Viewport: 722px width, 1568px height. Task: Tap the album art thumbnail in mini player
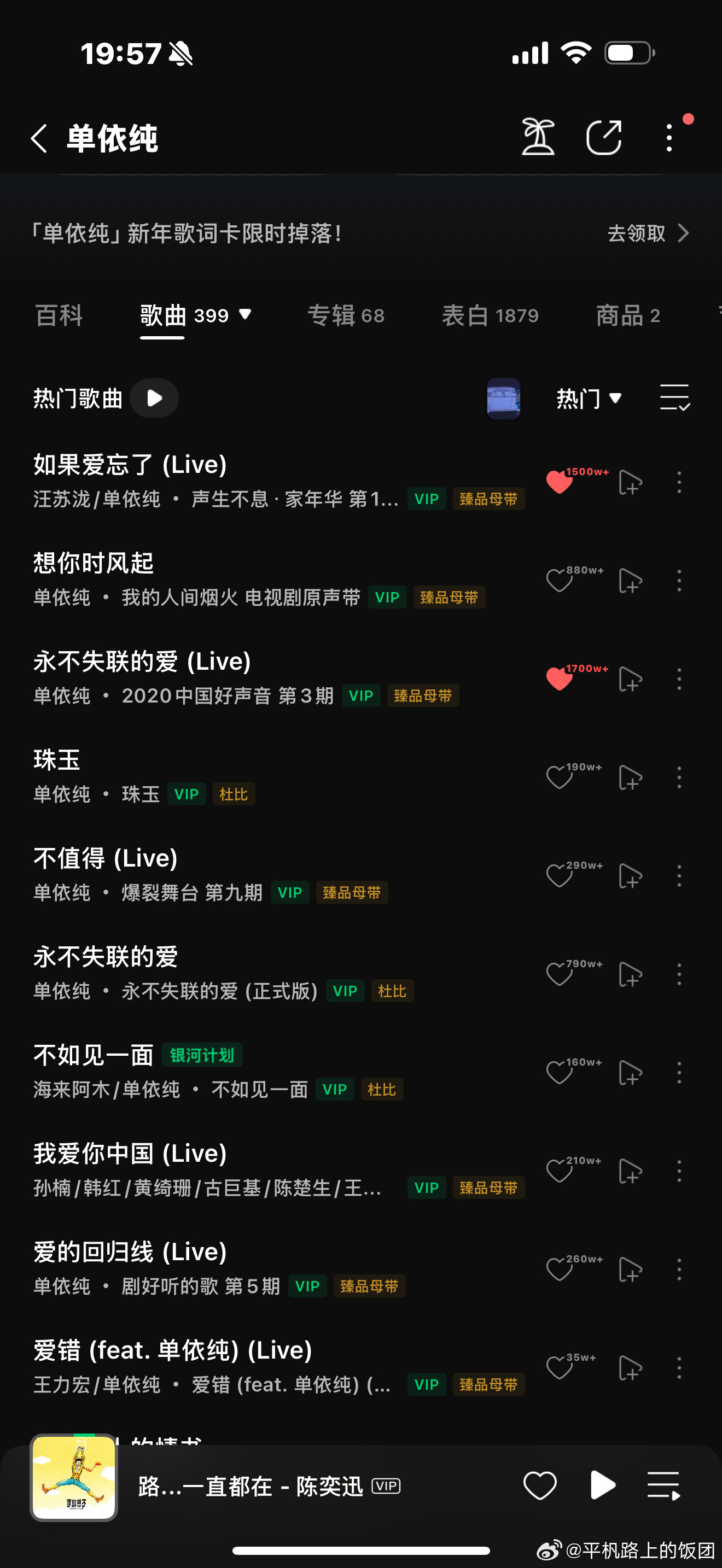pyautogui.click(x=74, y=1479)
